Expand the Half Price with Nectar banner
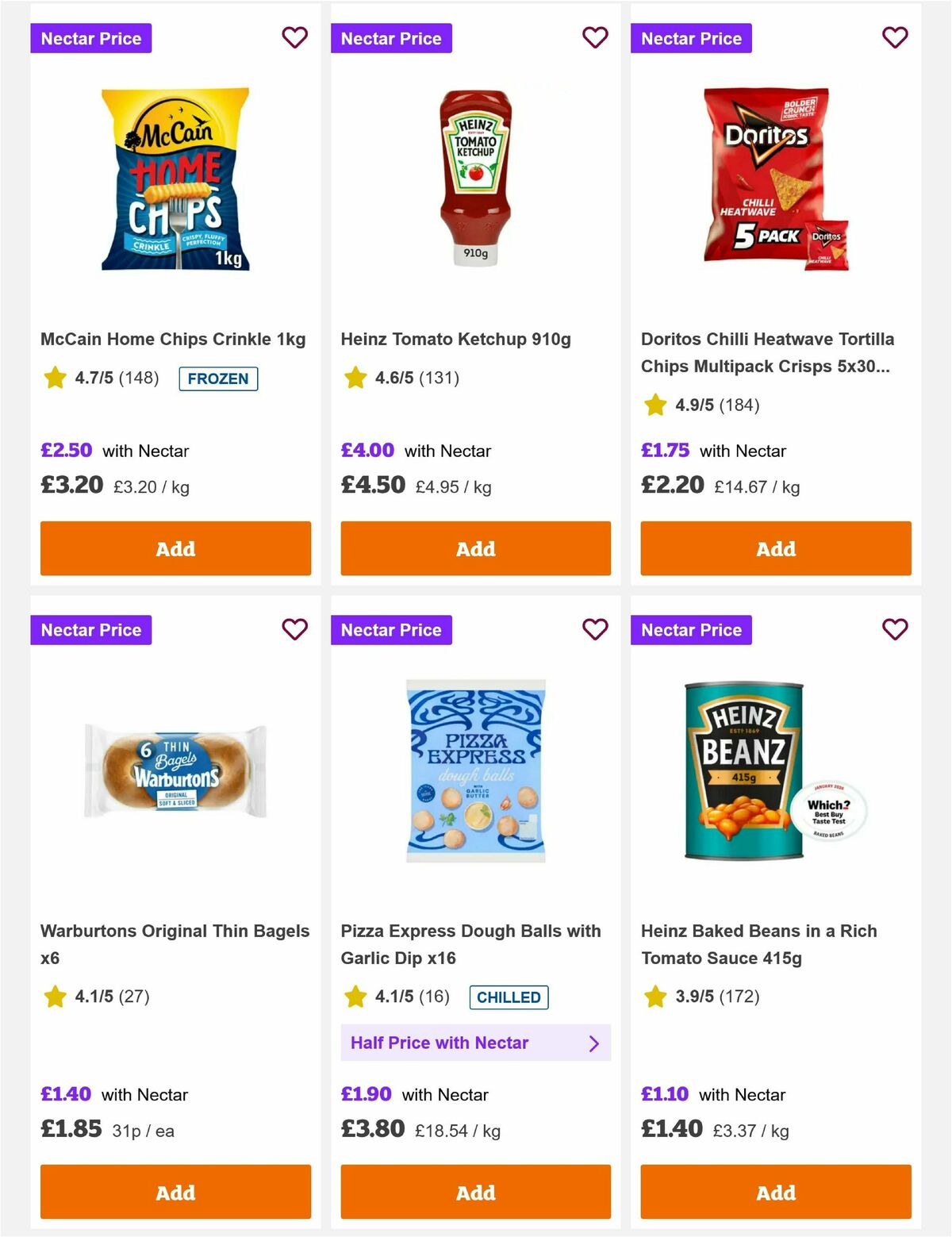Screen dimensions: 952x1237 pos(474,1043)
